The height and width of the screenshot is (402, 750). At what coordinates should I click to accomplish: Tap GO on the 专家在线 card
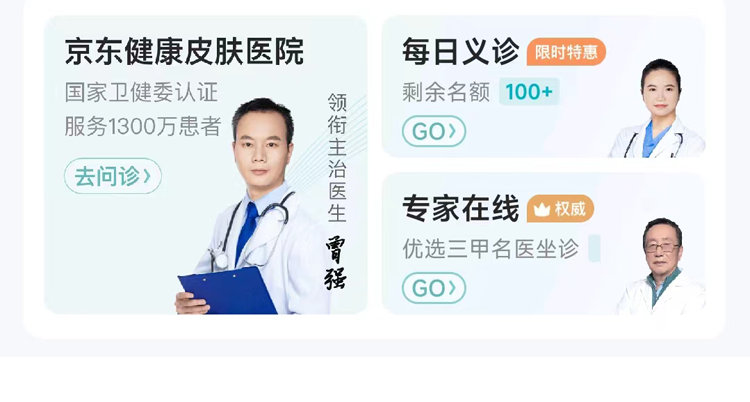click(434, 288)
